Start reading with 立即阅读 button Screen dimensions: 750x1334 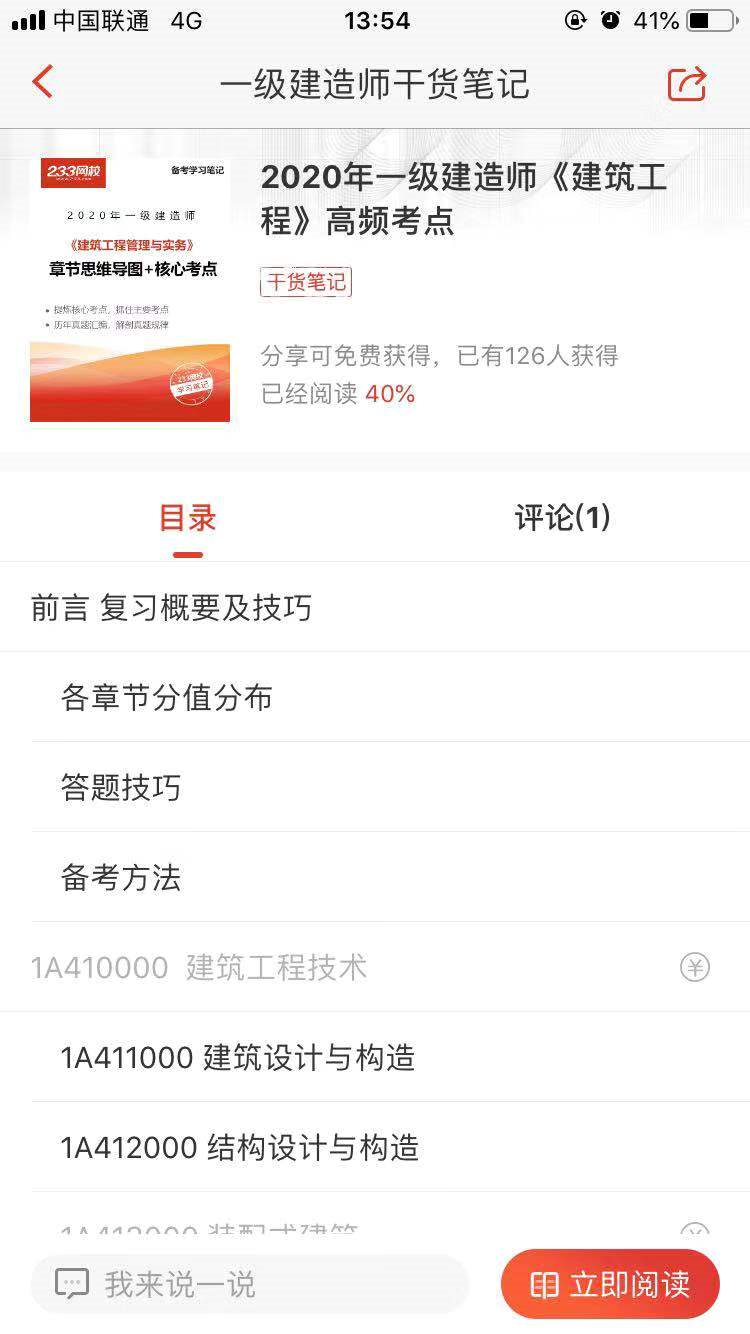pyautogui.click(x=610, y=1284)
